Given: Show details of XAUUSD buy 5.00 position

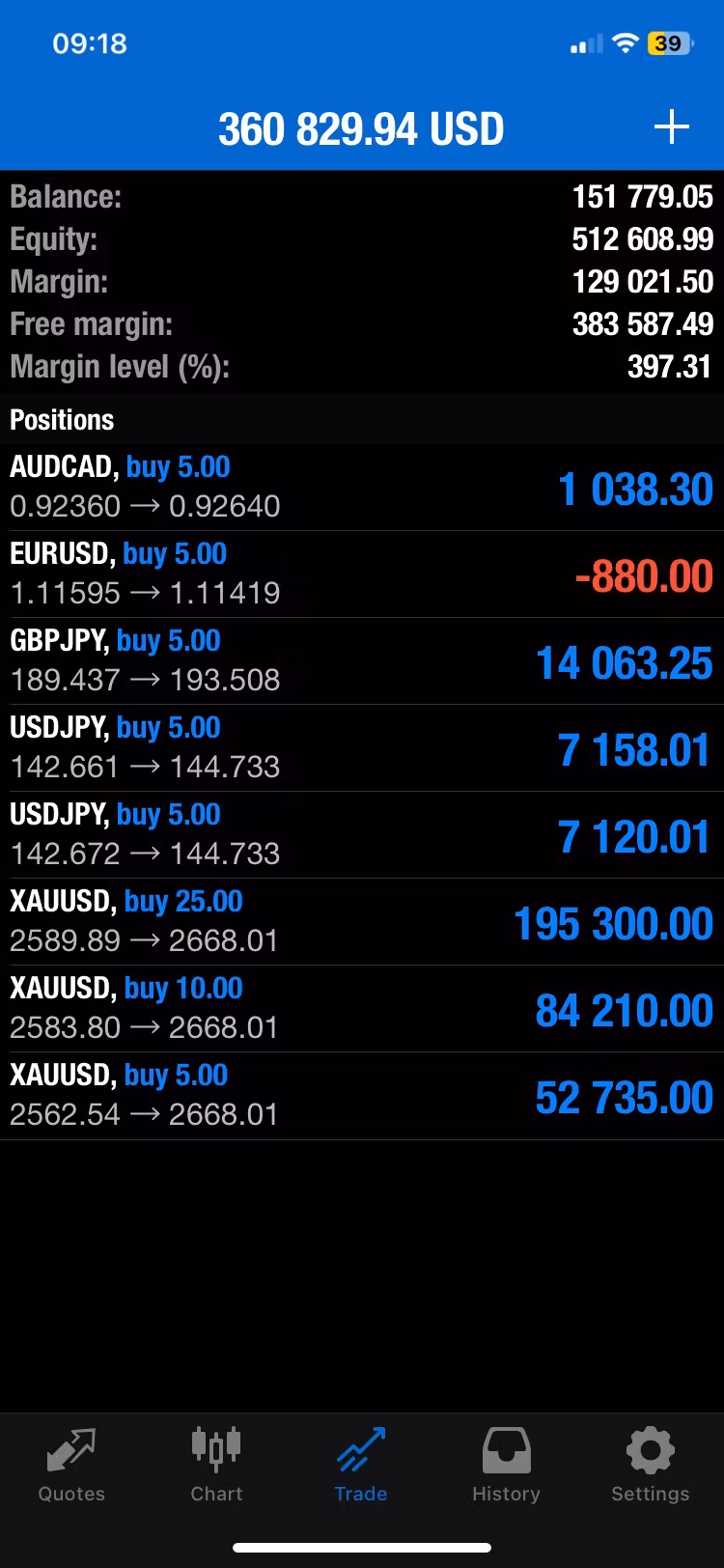Looking at the screenshot, I should click(361, 1095).
